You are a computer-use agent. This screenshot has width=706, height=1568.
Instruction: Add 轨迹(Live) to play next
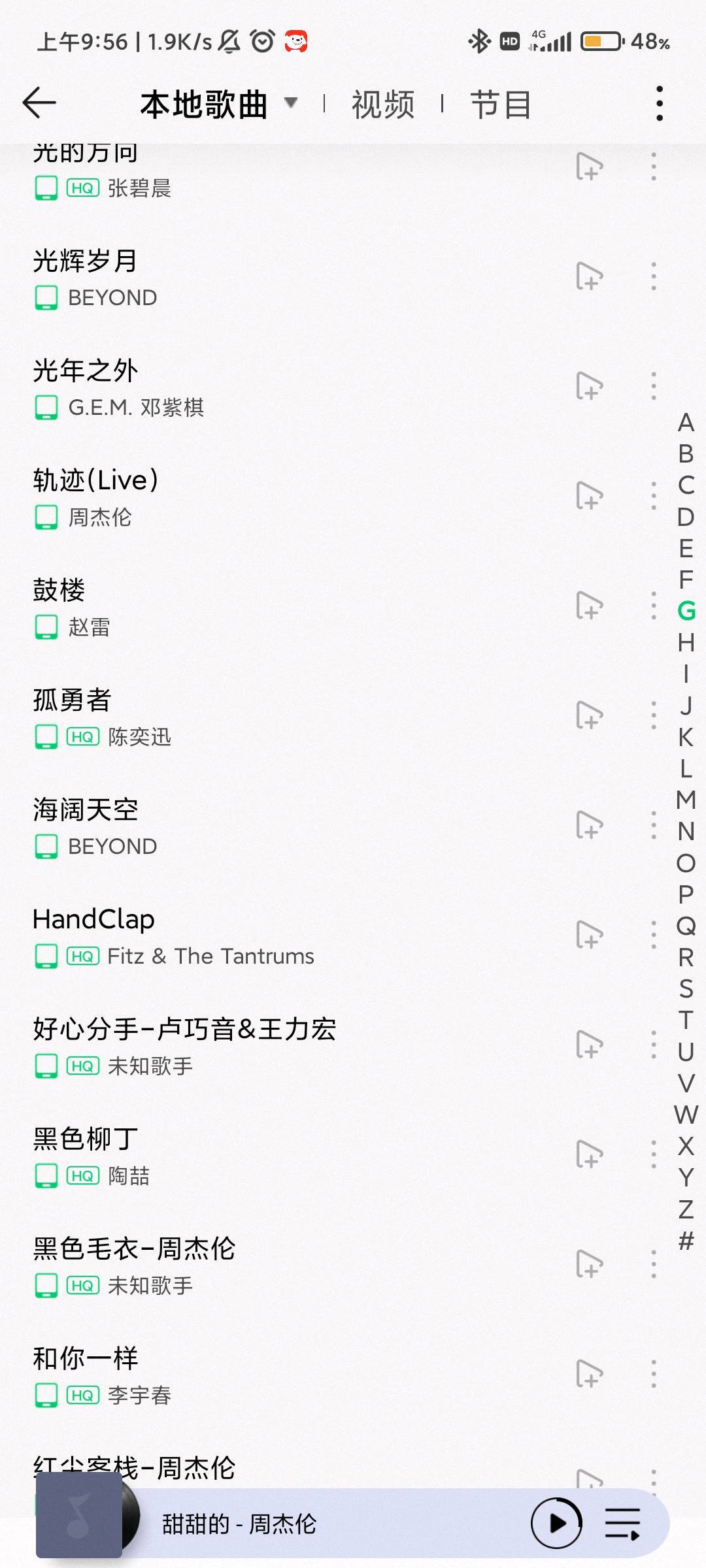589,497
